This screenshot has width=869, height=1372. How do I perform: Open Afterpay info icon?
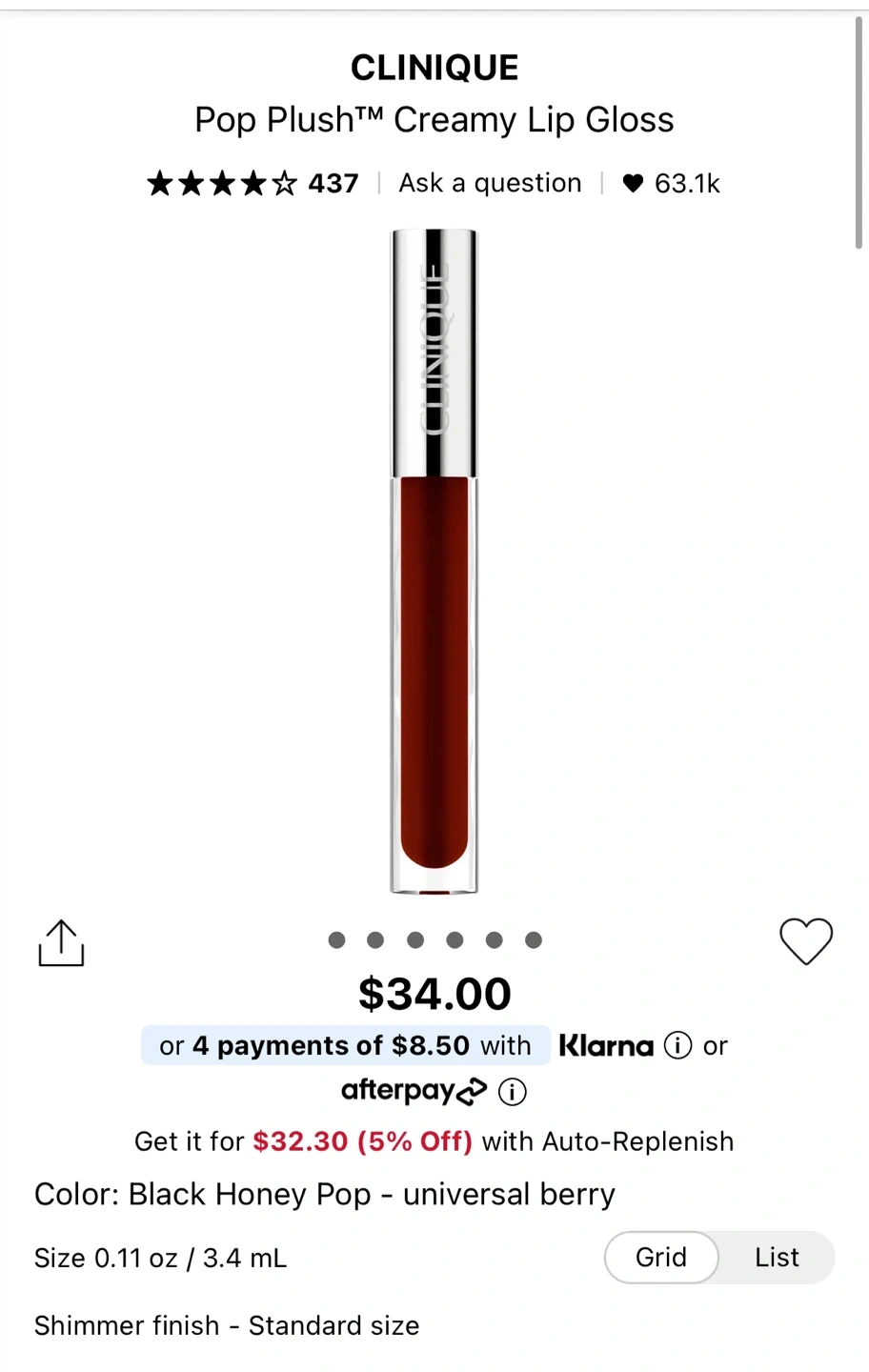click(x=513, y=1092)
